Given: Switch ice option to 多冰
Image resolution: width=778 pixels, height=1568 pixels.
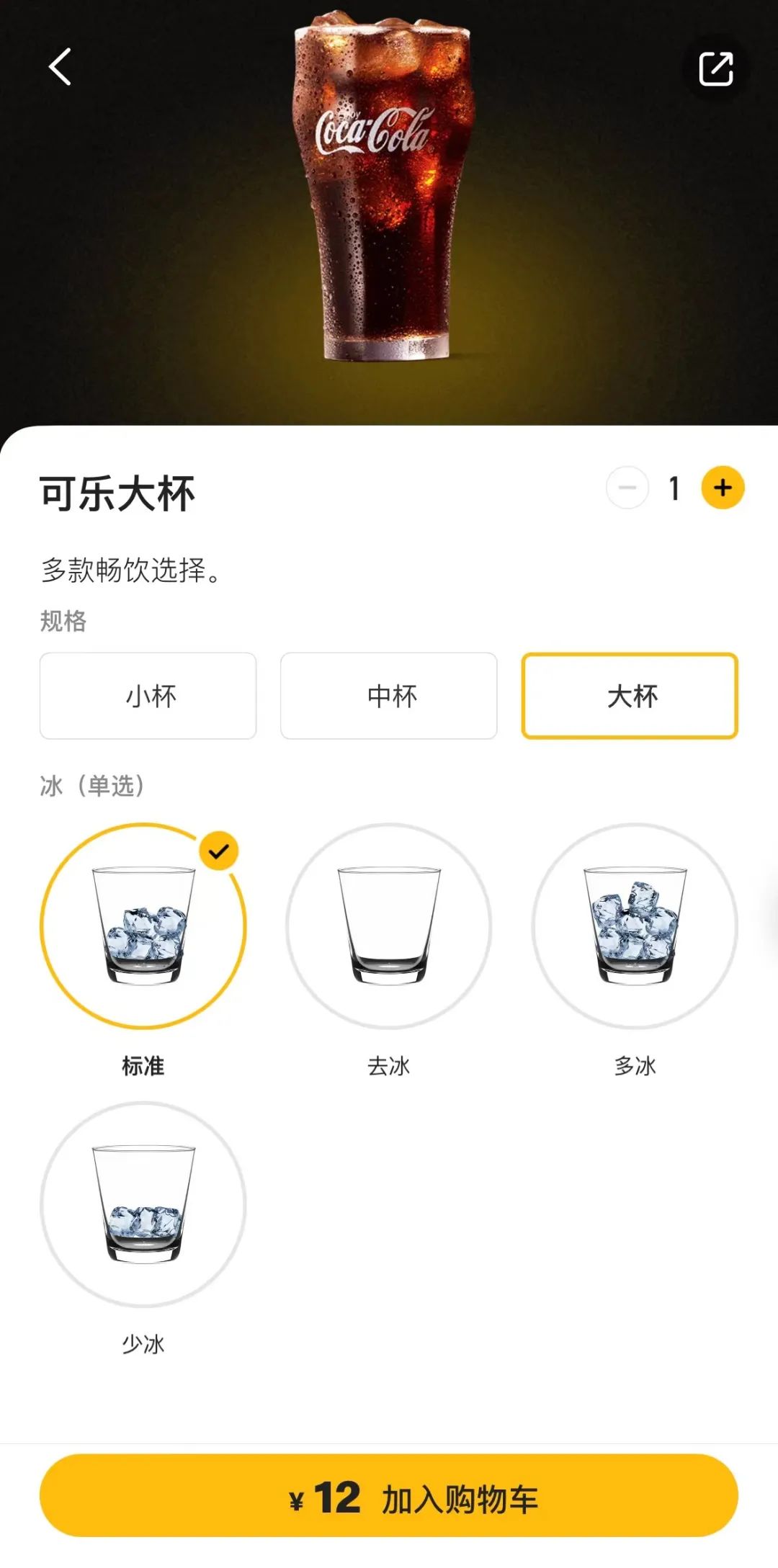Looking at the screenshot, I should pos(635,926).
